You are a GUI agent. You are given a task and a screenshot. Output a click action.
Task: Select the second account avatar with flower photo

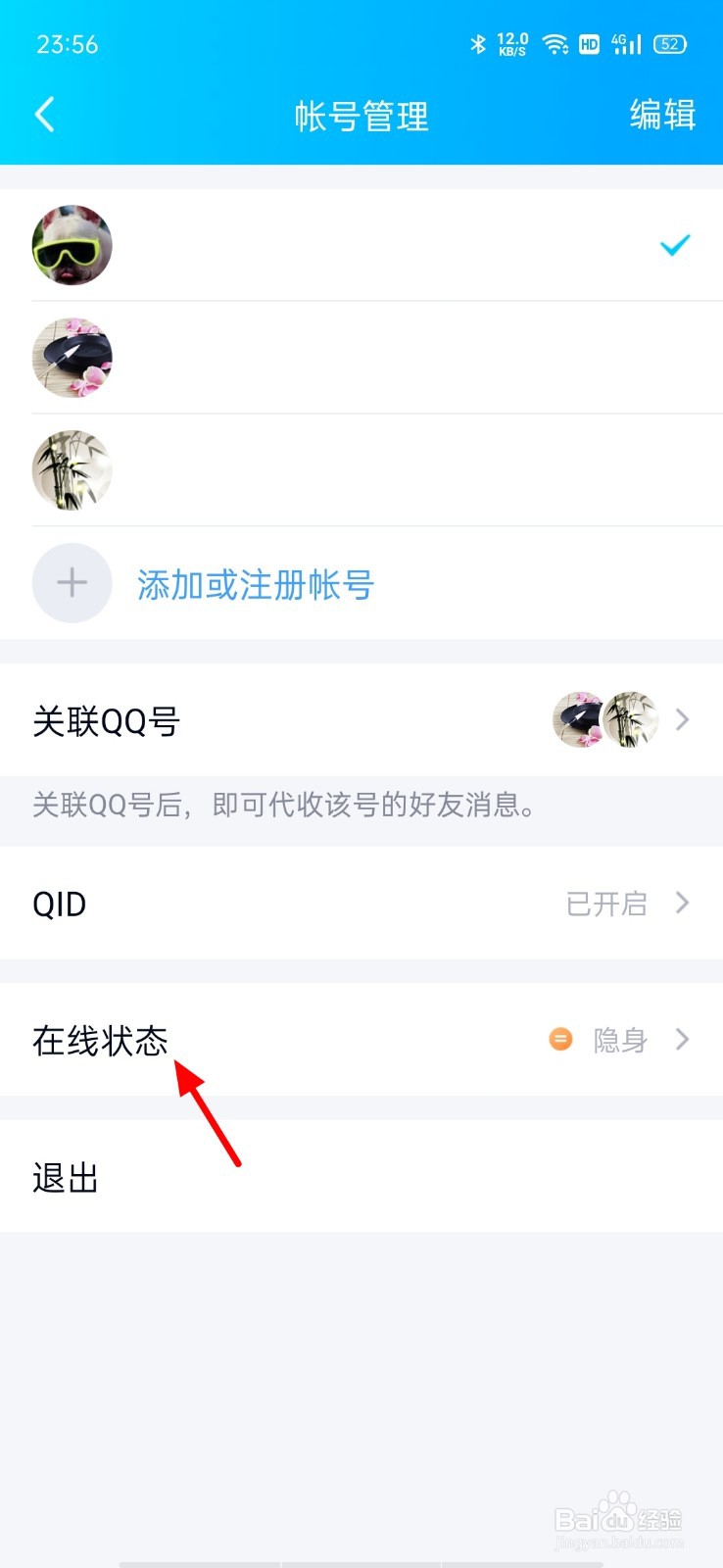pyautogui.click(x=72, y=358)
